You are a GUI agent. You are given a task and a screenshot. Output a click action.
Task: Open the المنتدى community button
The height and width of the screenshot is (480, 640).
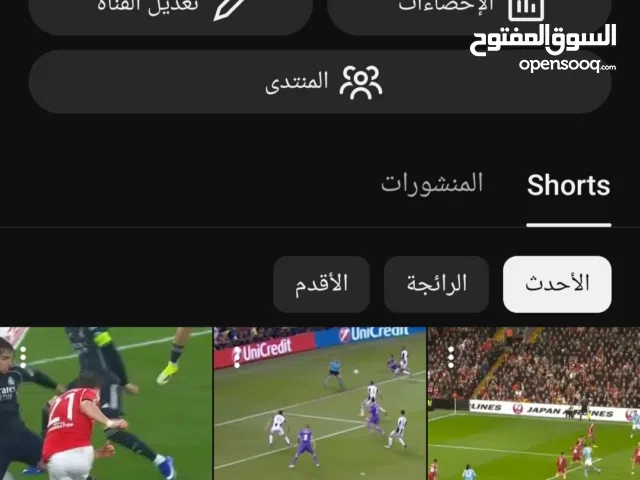point(320,81)
